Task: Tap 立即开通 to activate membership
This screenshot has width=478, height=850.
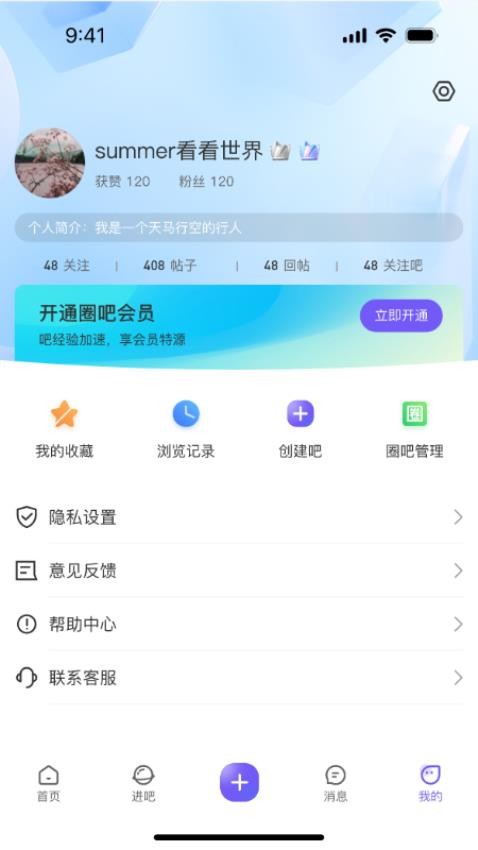Action: click(401, 315)
